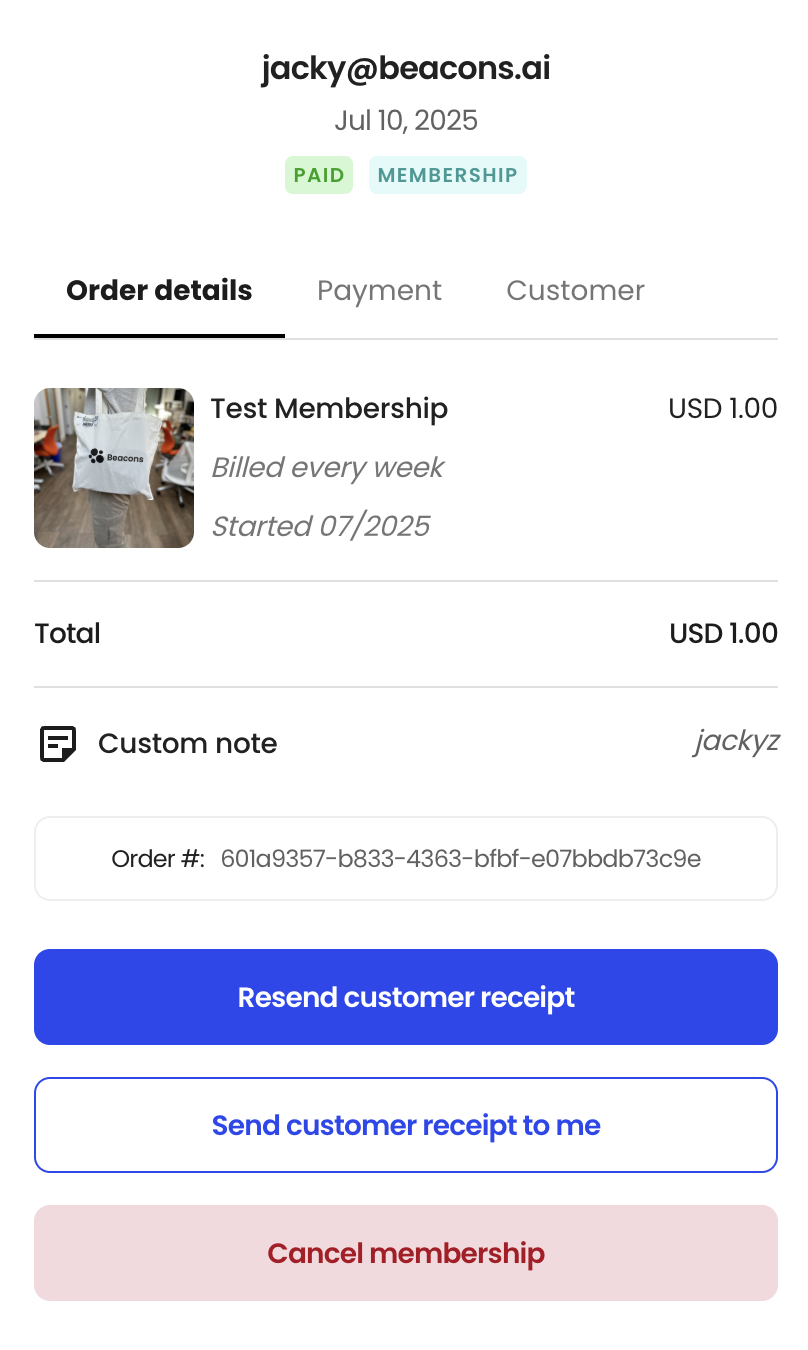This screenshot has height=1350, width=808.
Task: Switch to the Customer tab
Action: click(x=575, y=291)
